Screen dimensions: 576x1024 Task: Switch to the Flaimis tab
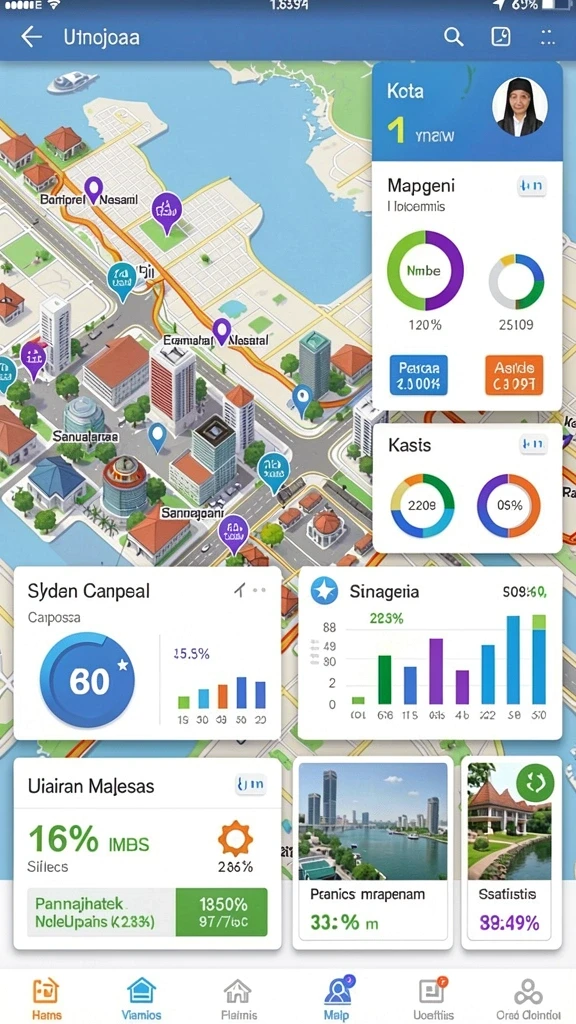coord(238,998)
